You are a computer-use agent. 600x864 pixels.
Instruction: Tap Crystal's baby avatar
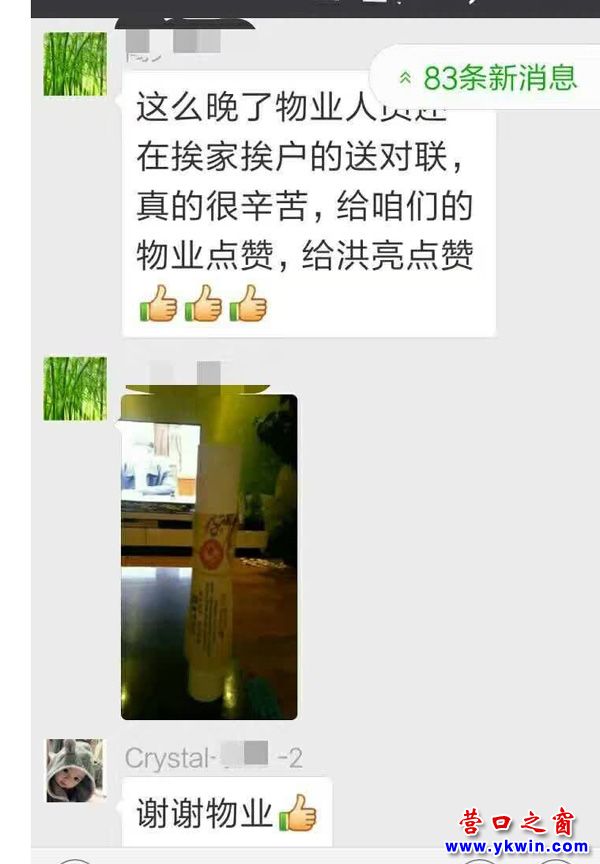(75, 770)
